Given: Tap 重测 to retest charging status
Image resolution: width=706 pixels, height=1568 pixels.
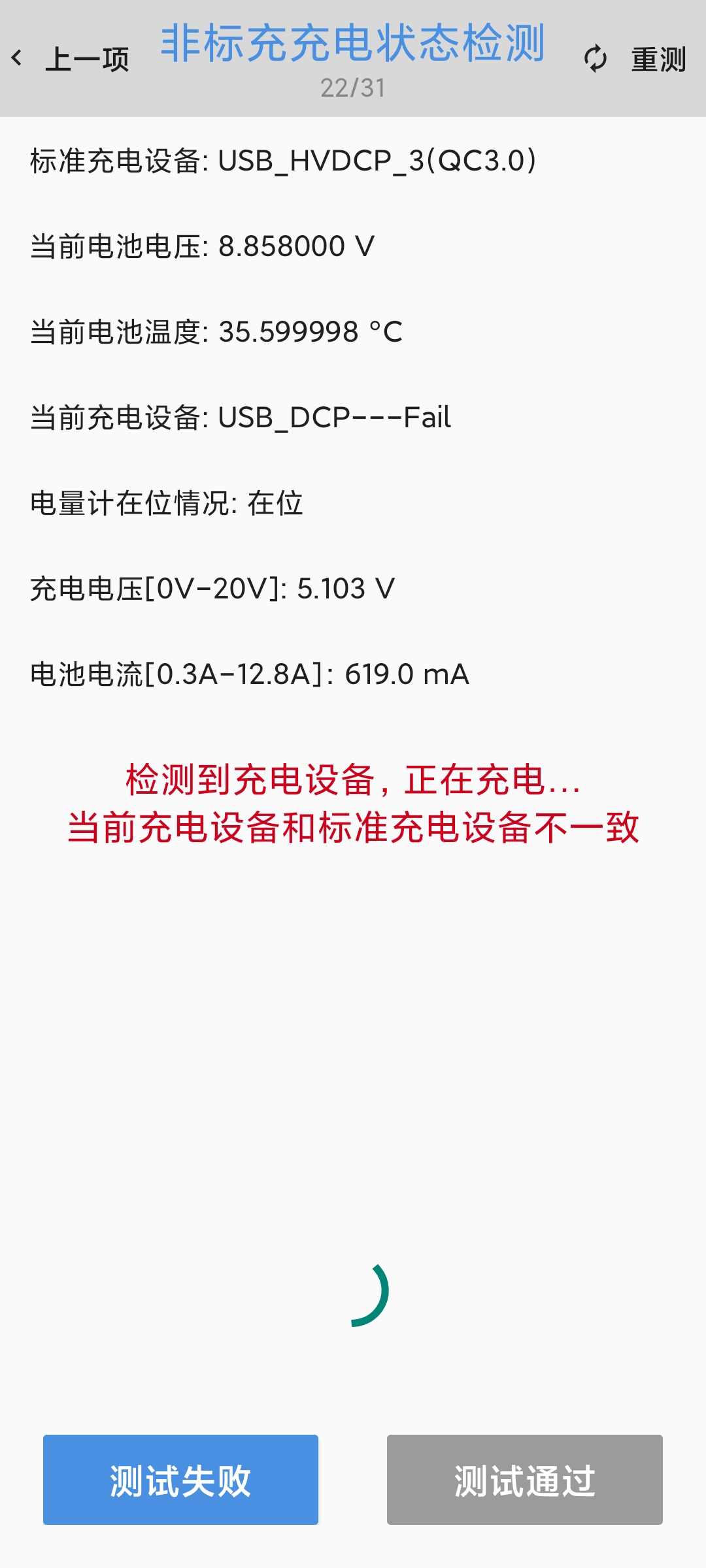Looking at the screenshot, I should point(635,59).
